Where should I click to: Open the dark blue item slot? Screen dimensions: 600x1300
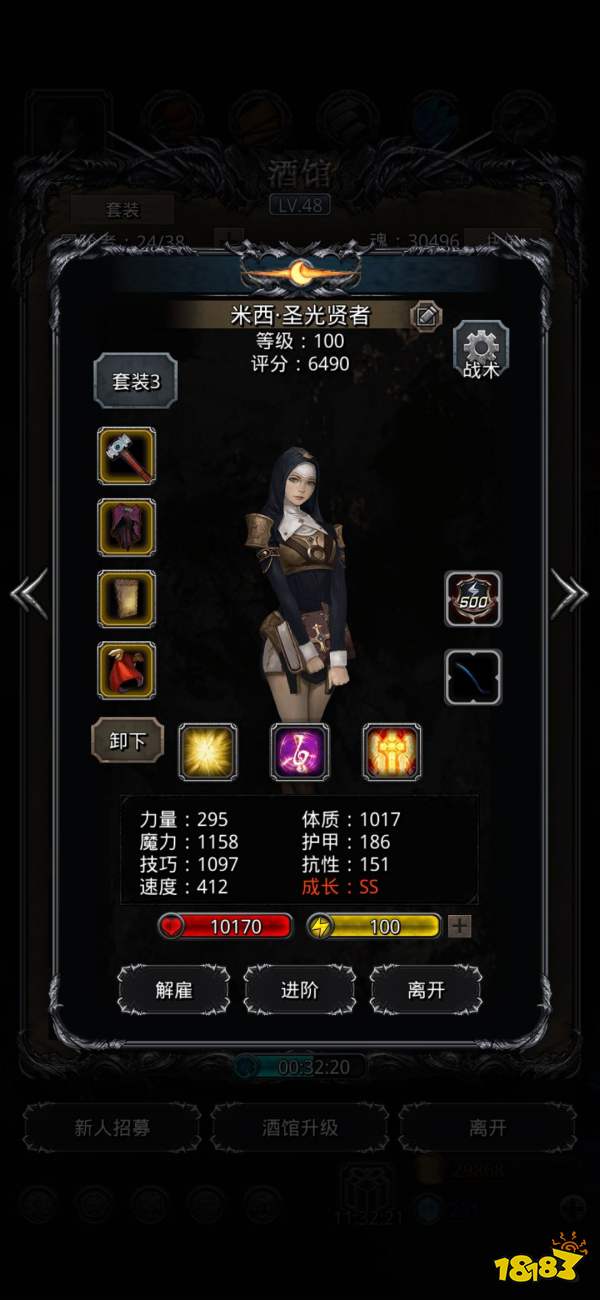click(473, 677)
